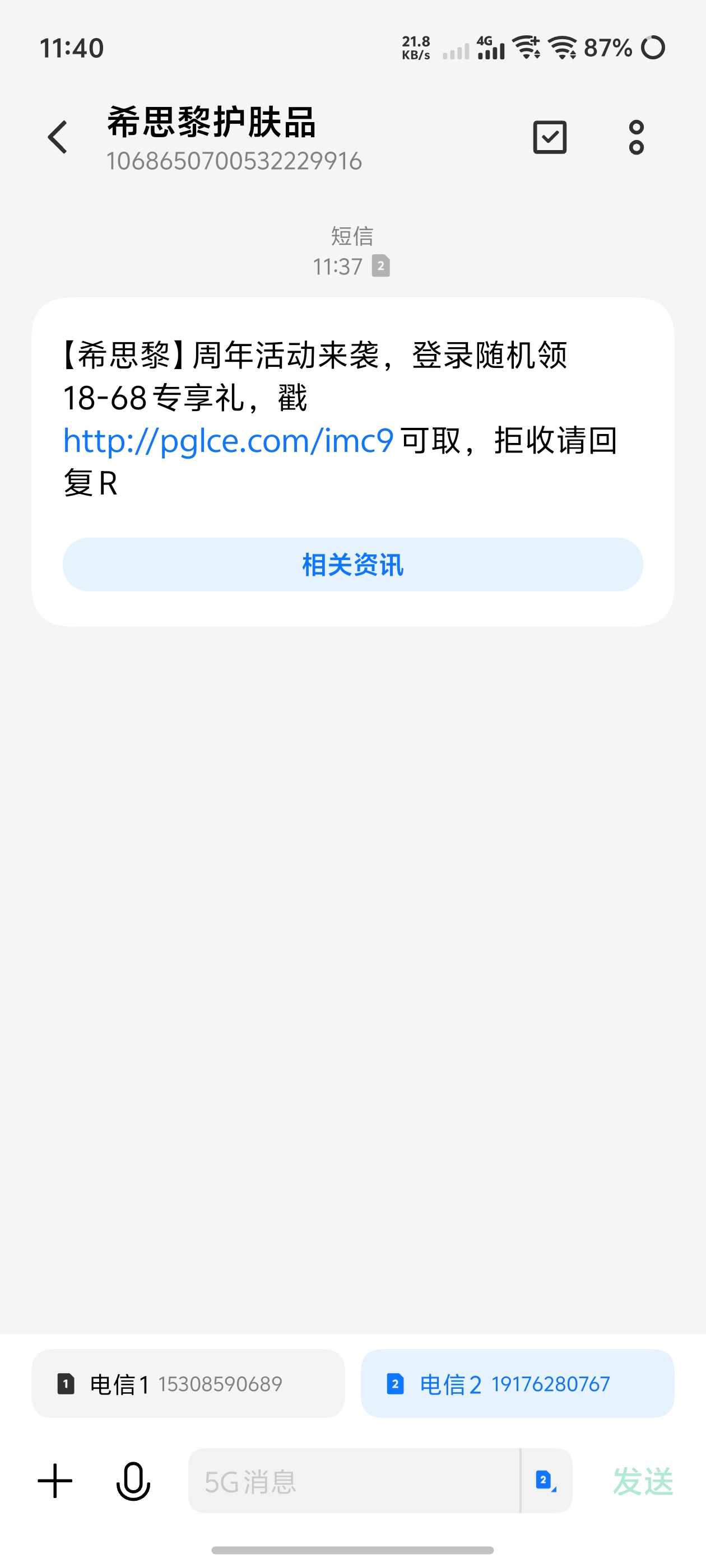
Task: Select the 电信2 SIM card
Action: (517, 1384)
